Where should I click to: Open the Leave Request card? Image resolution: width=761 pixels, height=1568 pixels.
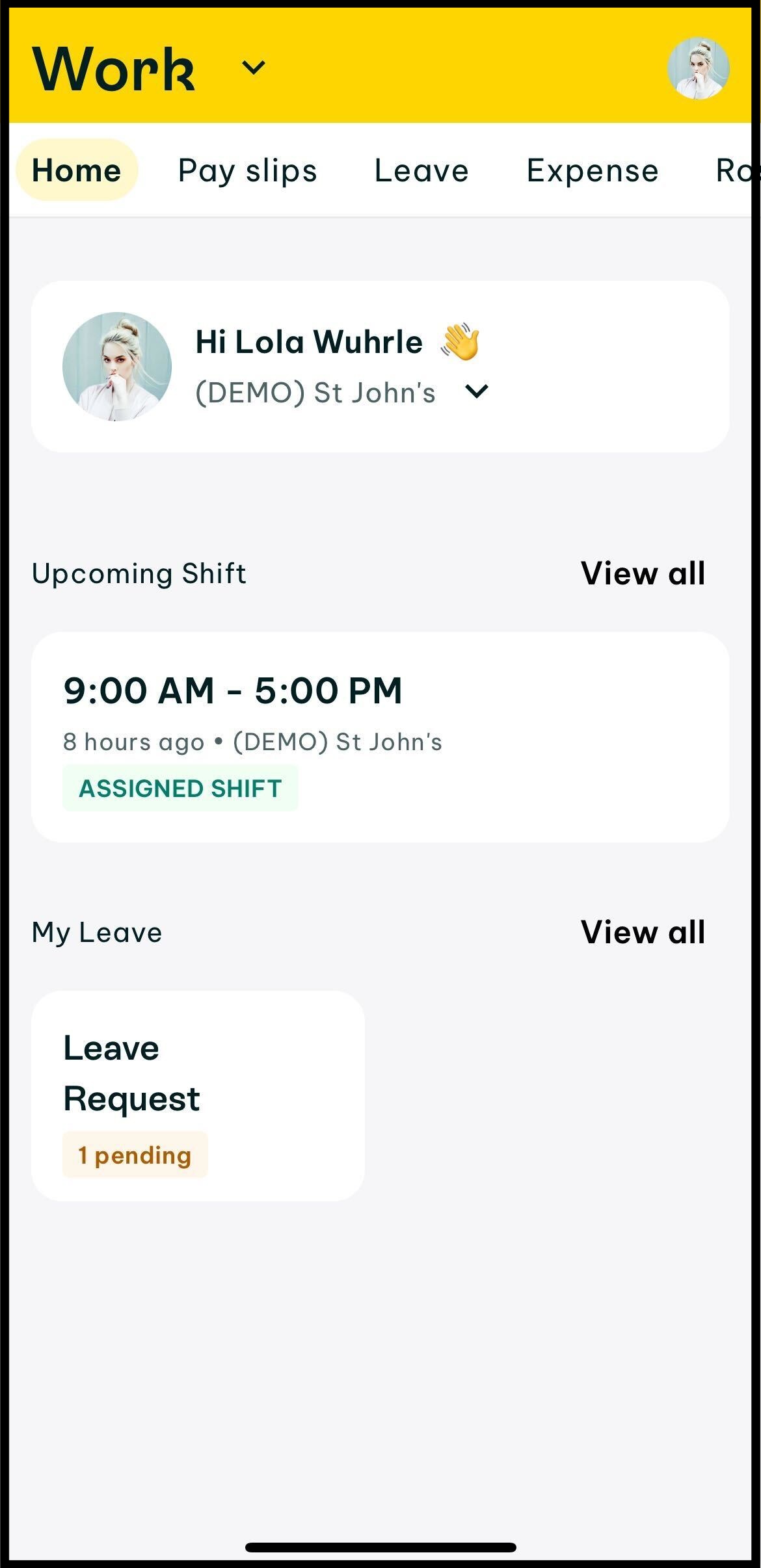(x=198, y=1095)
